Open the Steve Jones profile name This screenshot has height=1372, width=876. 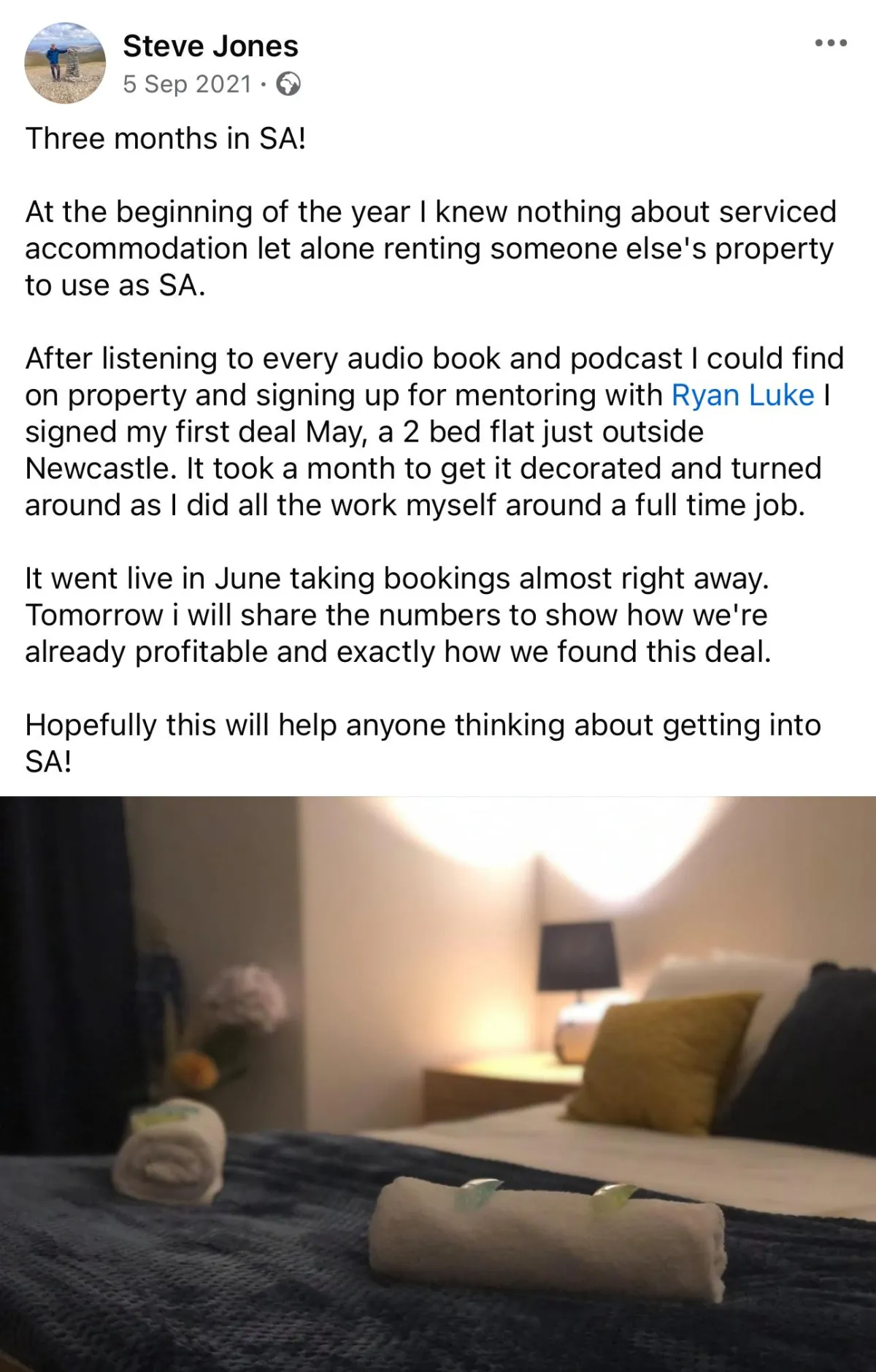pos(210,46)
